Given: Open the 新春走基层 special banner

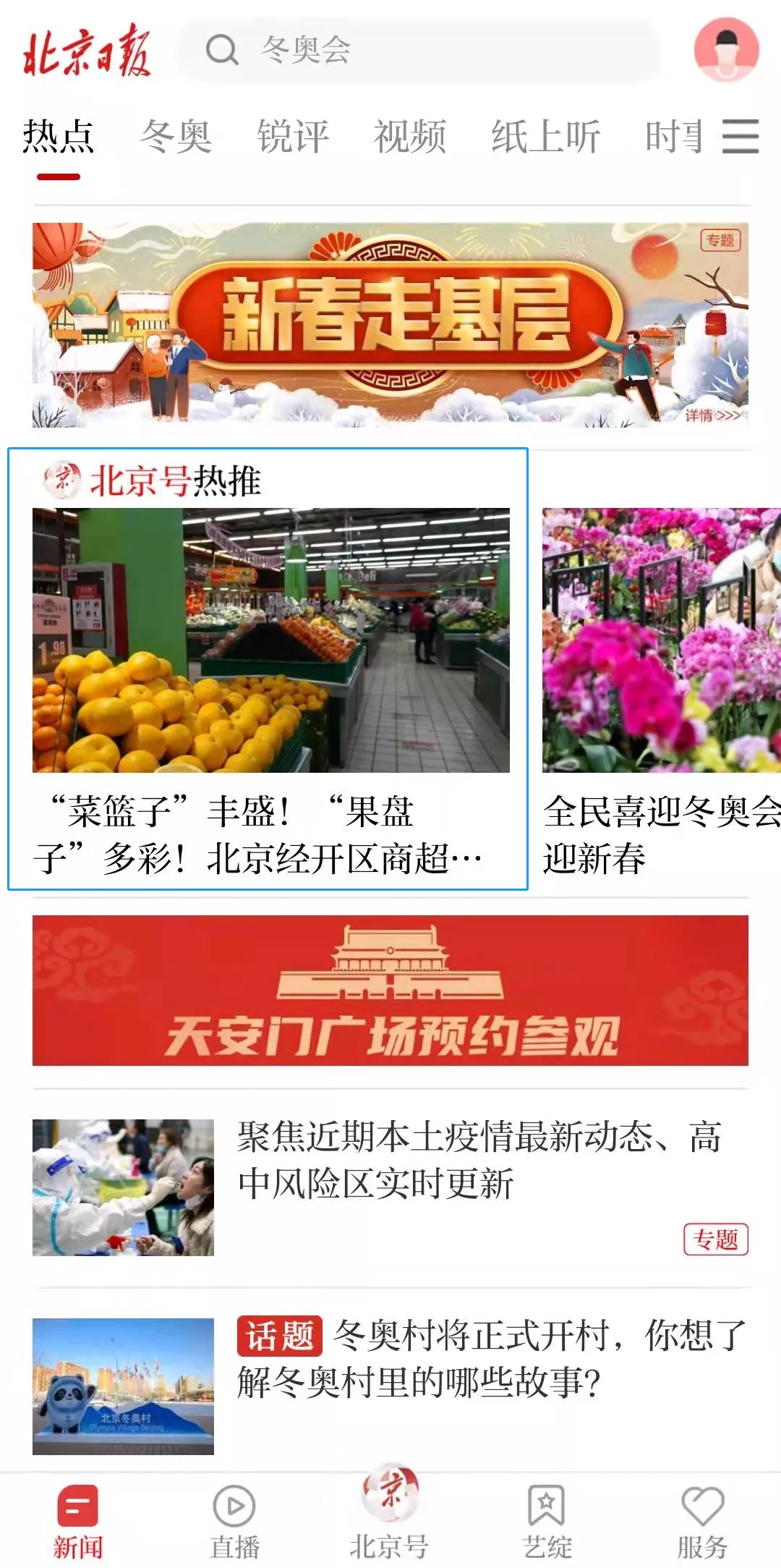Looking at the screenshot, I should (390, 324).
